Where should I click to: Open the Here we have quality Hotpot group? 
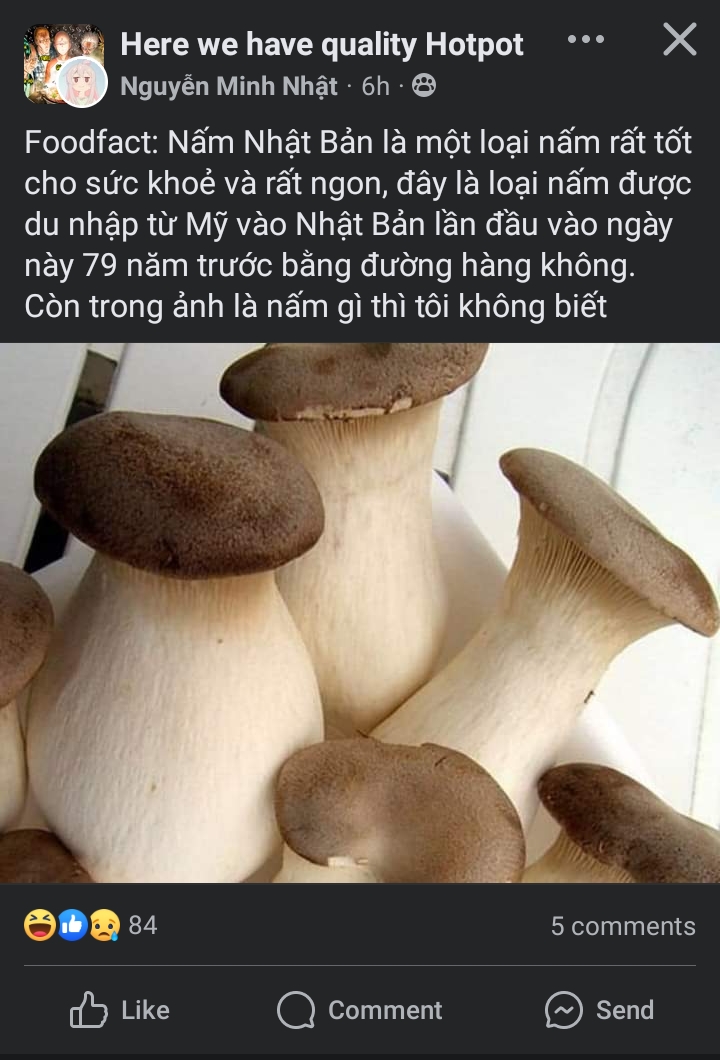click(322, 44)
